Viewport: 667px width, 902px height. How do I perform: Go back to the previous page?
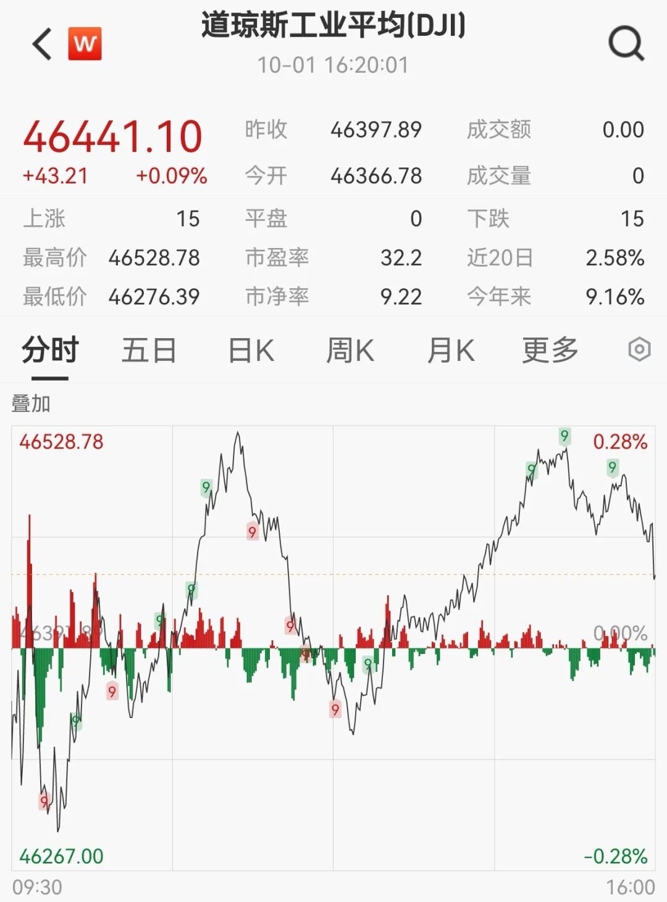coord(42,44)
